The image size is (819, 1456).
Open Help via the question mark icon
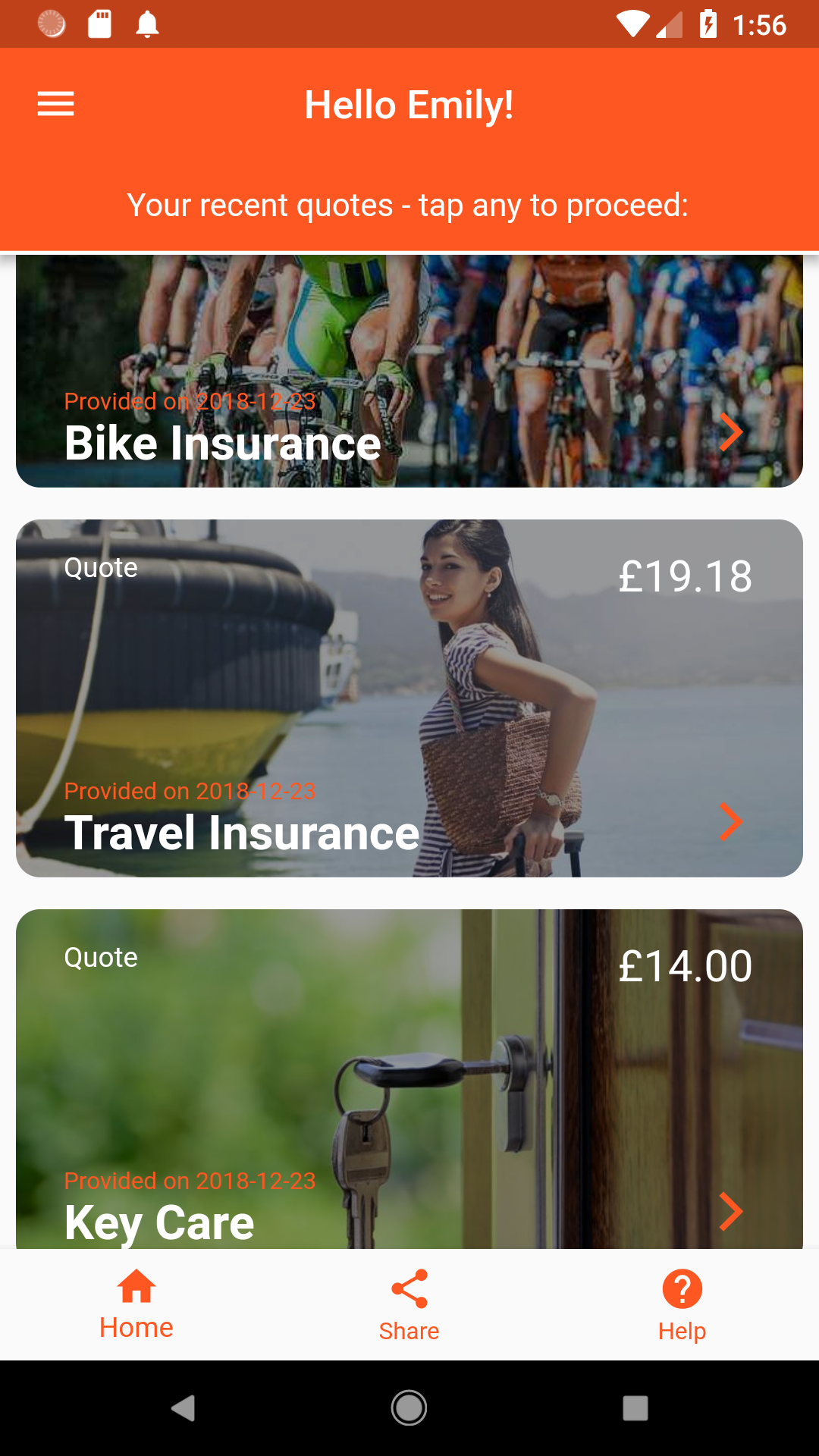[682, 1288]
